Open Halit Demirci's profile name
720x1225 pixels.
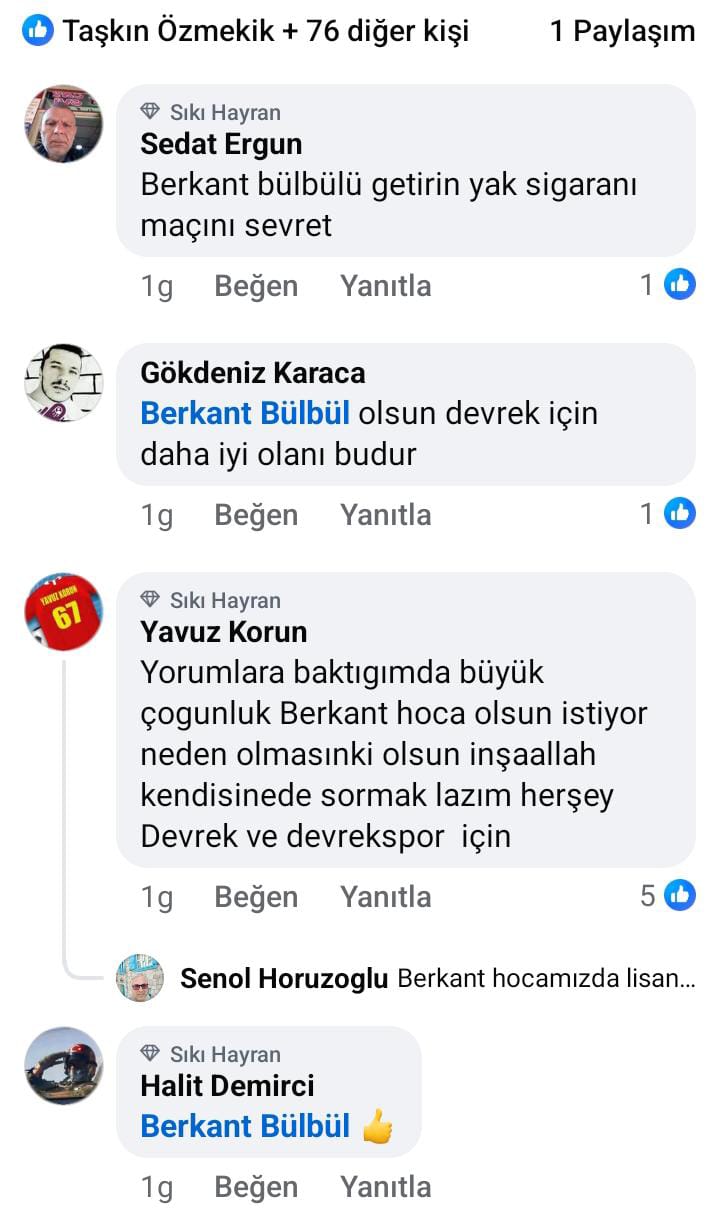click(x=227, y=1086)
